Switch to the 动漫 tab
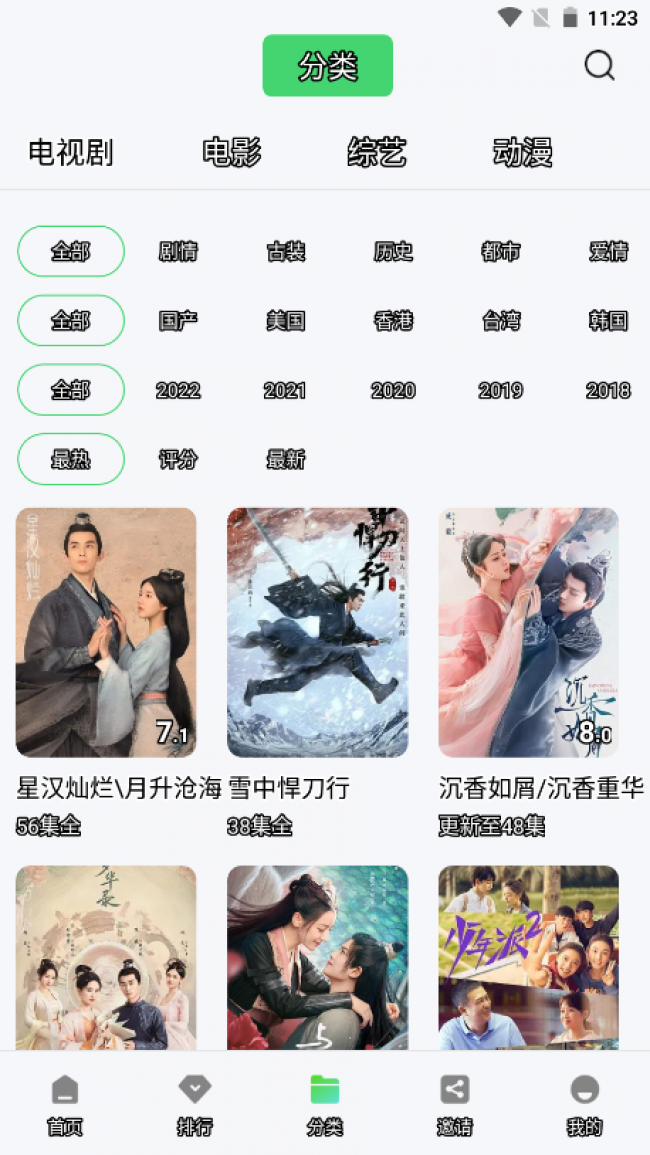The image size is (650, 1155). 523,153
